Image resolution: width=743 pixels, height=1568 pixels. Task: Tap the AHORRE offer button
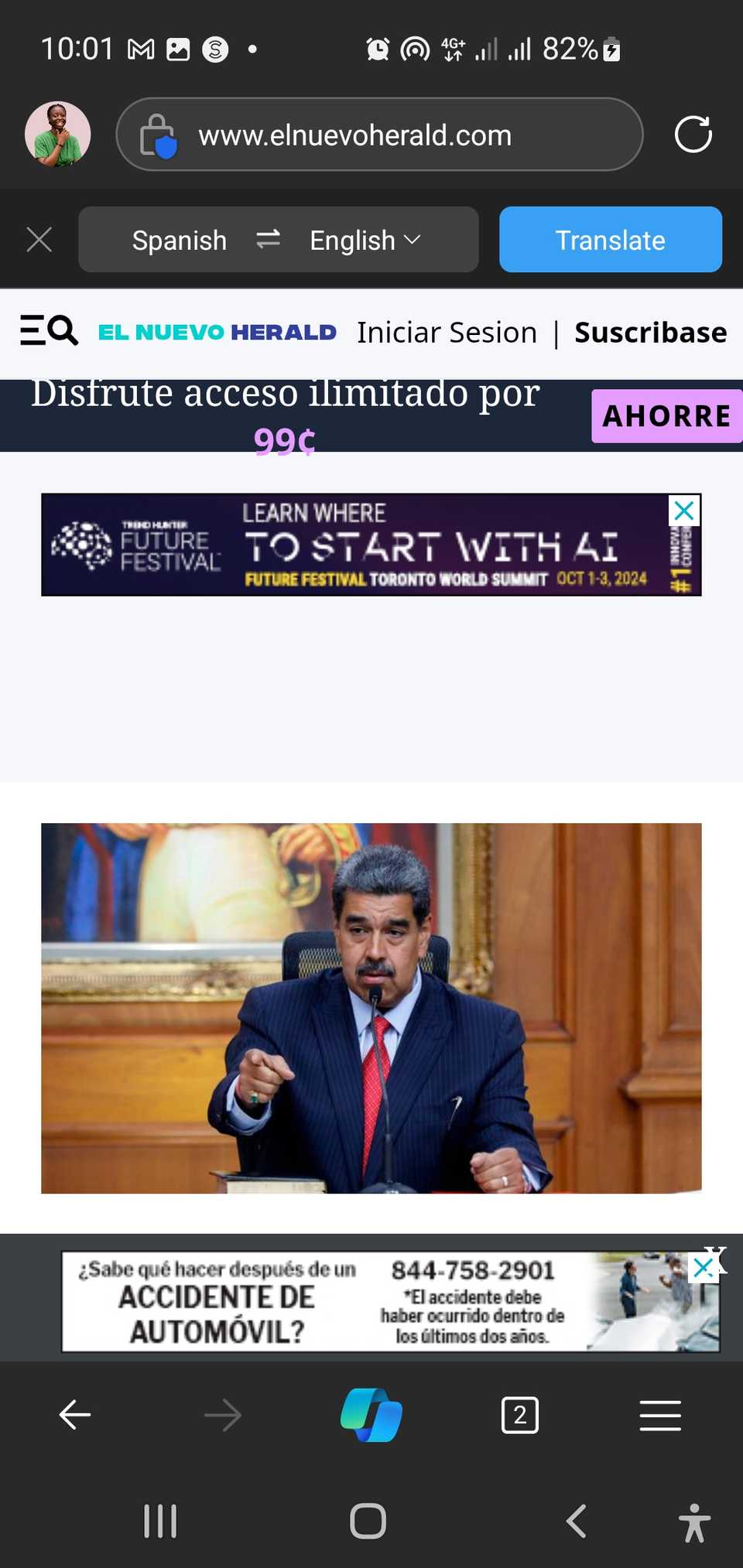666,416
